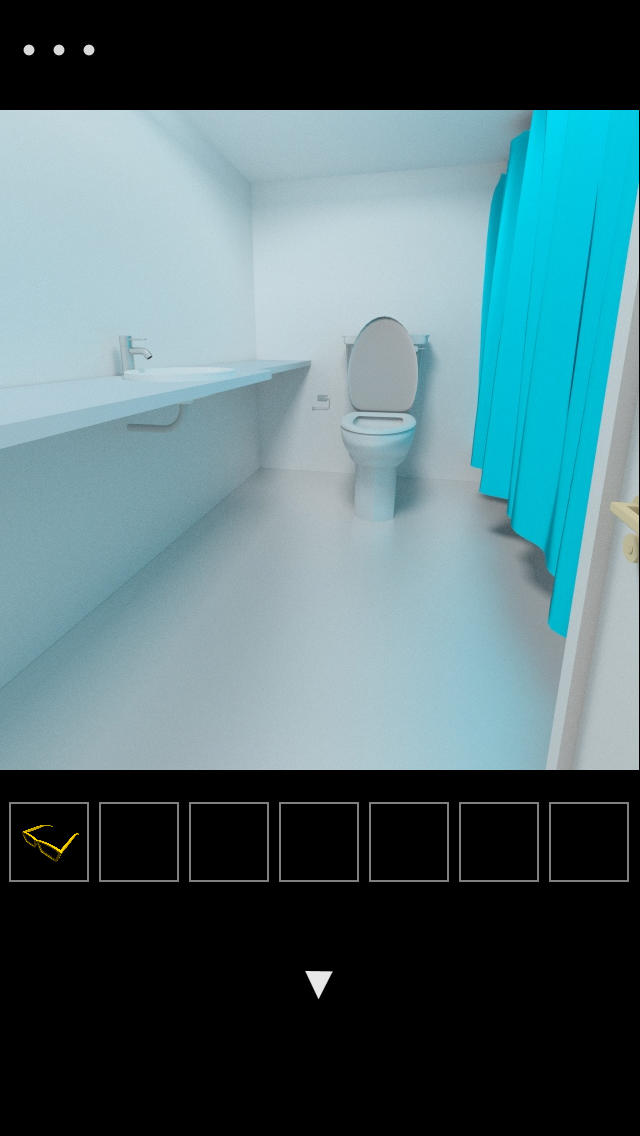Select the yellow glasses inventory item
This screenshot has height=1136, width=640.
pyautogui.click(x=49, y=842)
